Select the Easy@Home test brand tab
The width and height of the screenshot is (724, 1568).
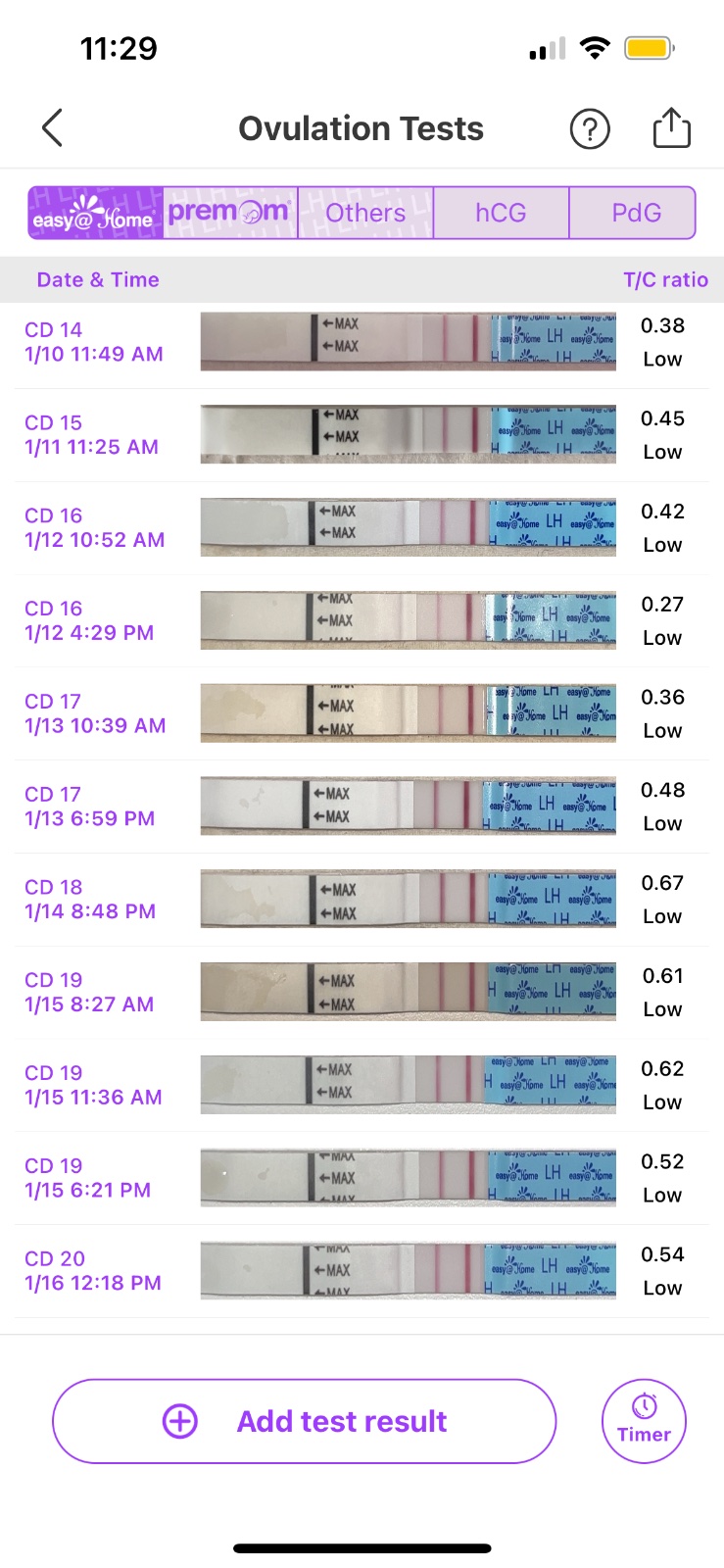(95, 214)
